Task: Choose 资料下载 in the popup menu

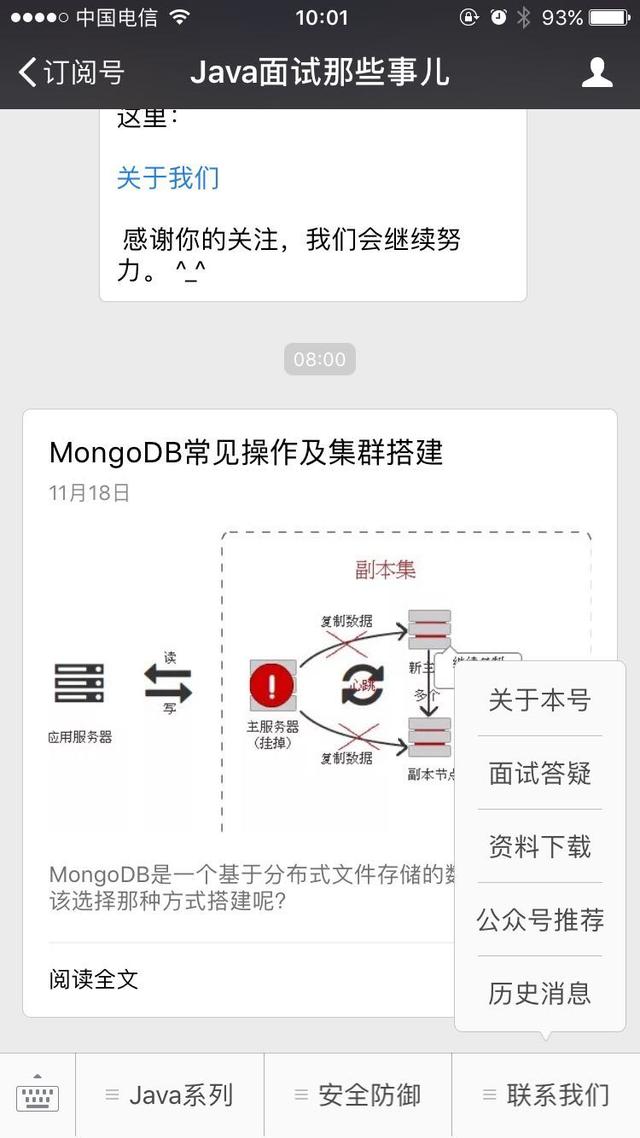Action: pos(540,846)
